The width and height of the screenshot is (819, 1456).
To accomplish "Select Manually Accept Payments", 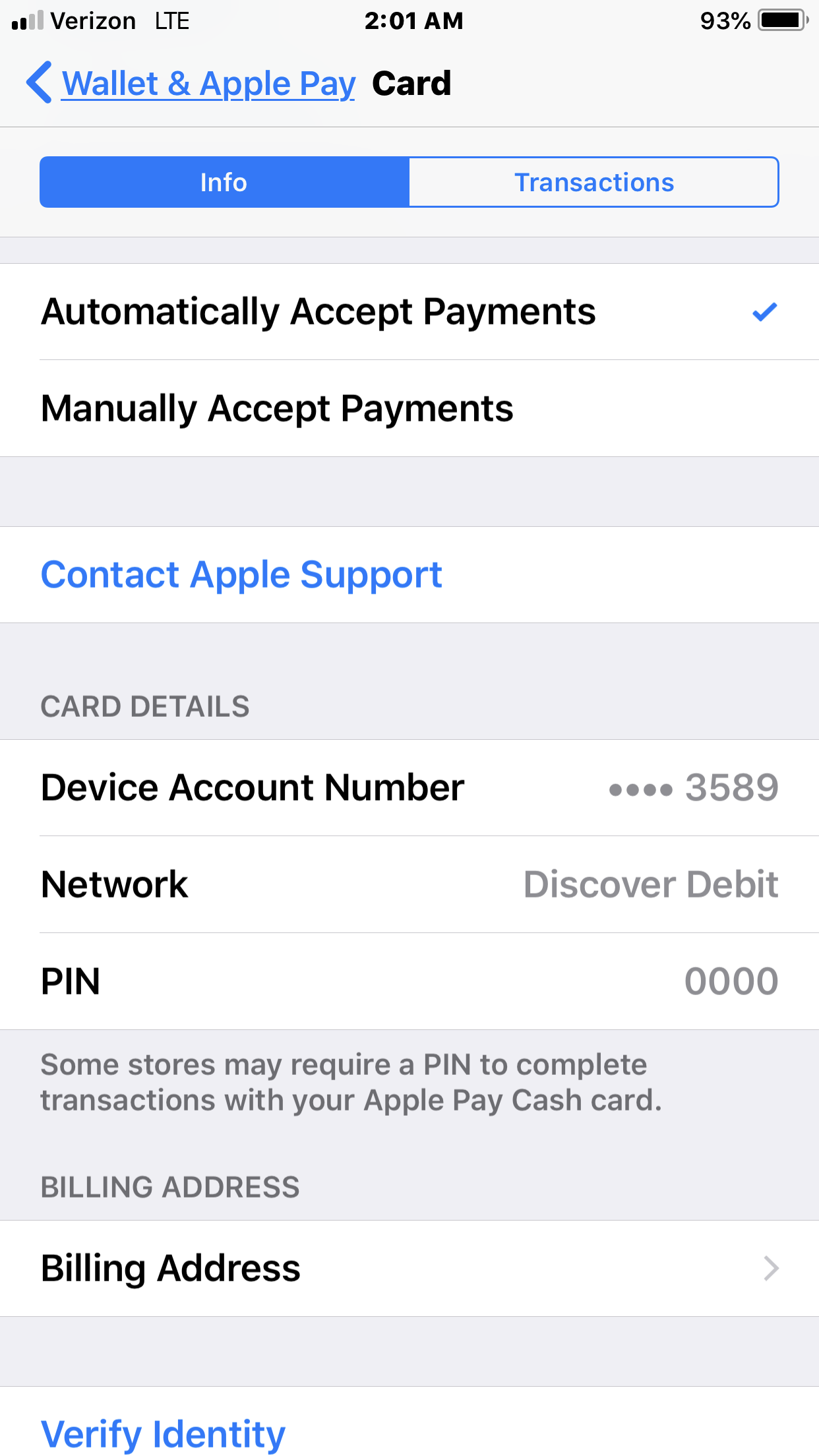I will click(409, 409).
